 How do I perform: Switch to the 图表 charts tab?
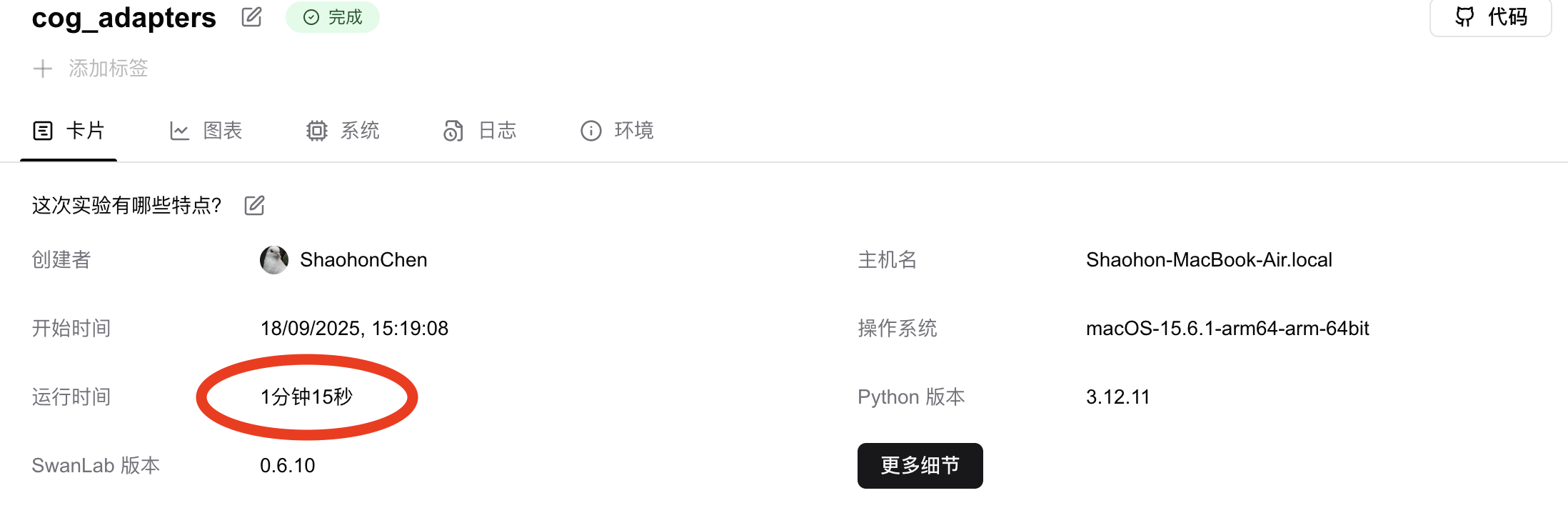(x=206, y=131)
